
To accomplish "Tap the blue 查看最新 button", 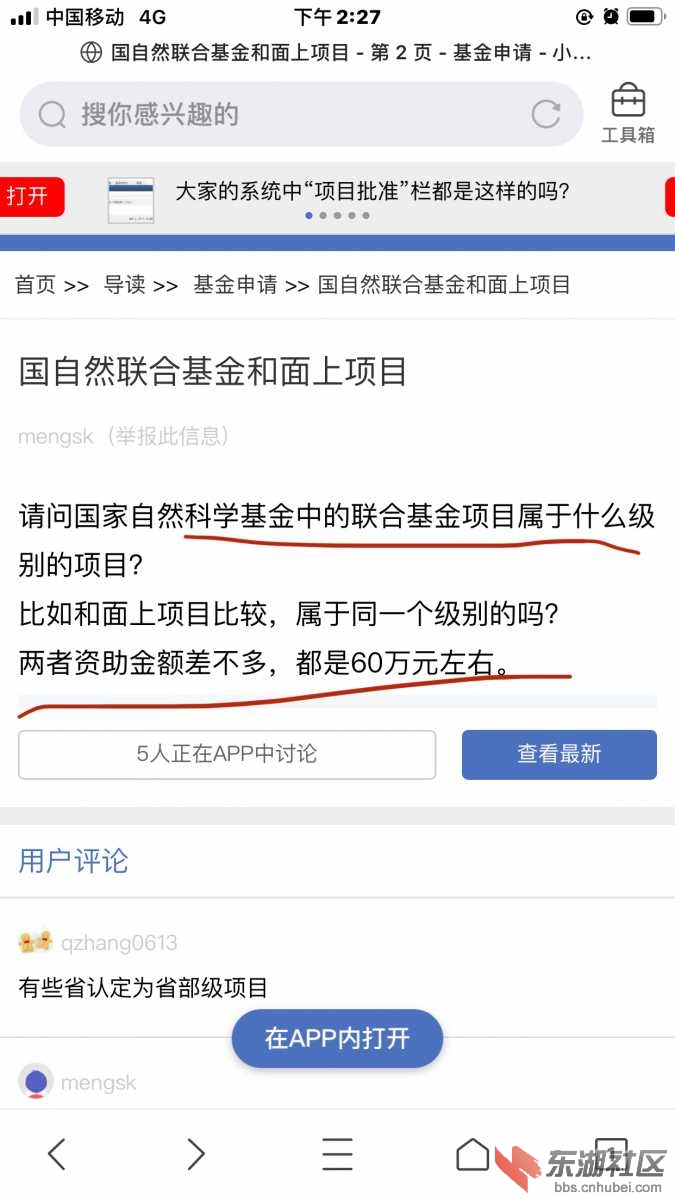I will point(559,754).
